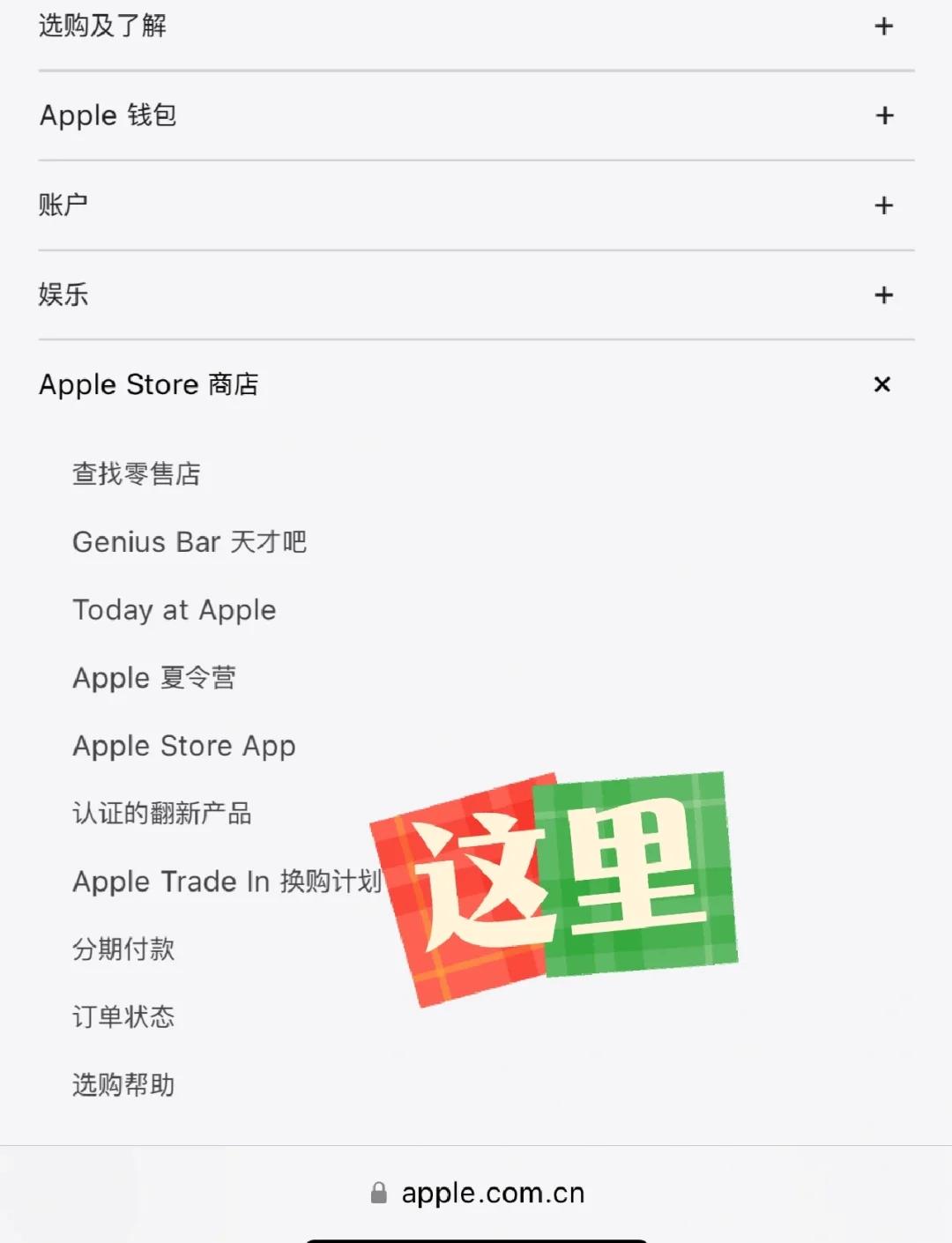Collapse the Apple Store 商店 section
Image resolution: width=952 pixels, height=1243 pixels.
point(881,384)
